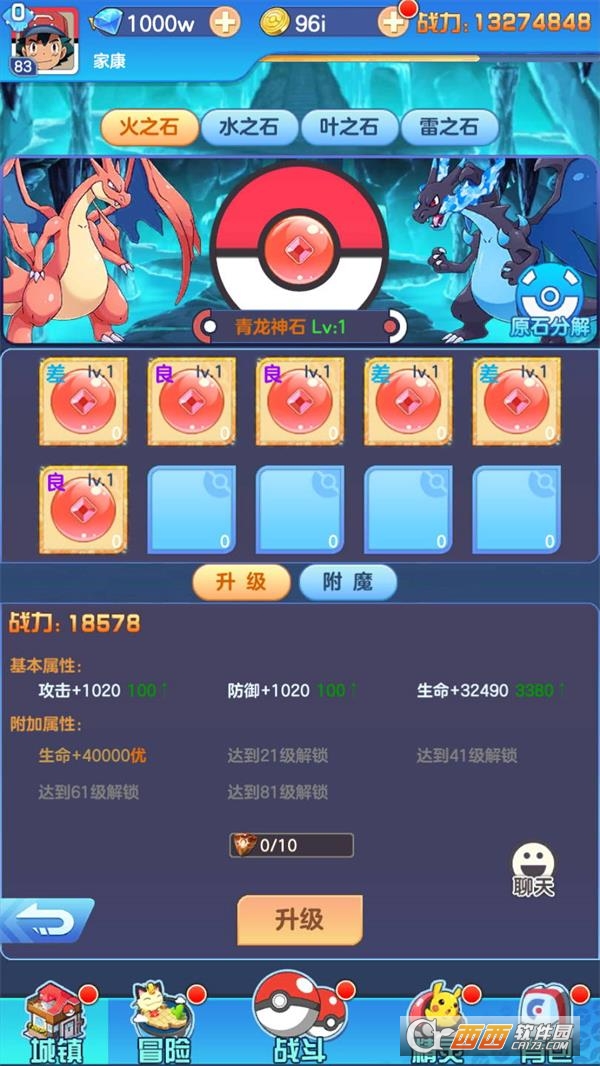Image resolution: width=600 pixels, height=1066 pixels.
Task: Switch to the 附魔 tab
Action: [x=347, y=582]
